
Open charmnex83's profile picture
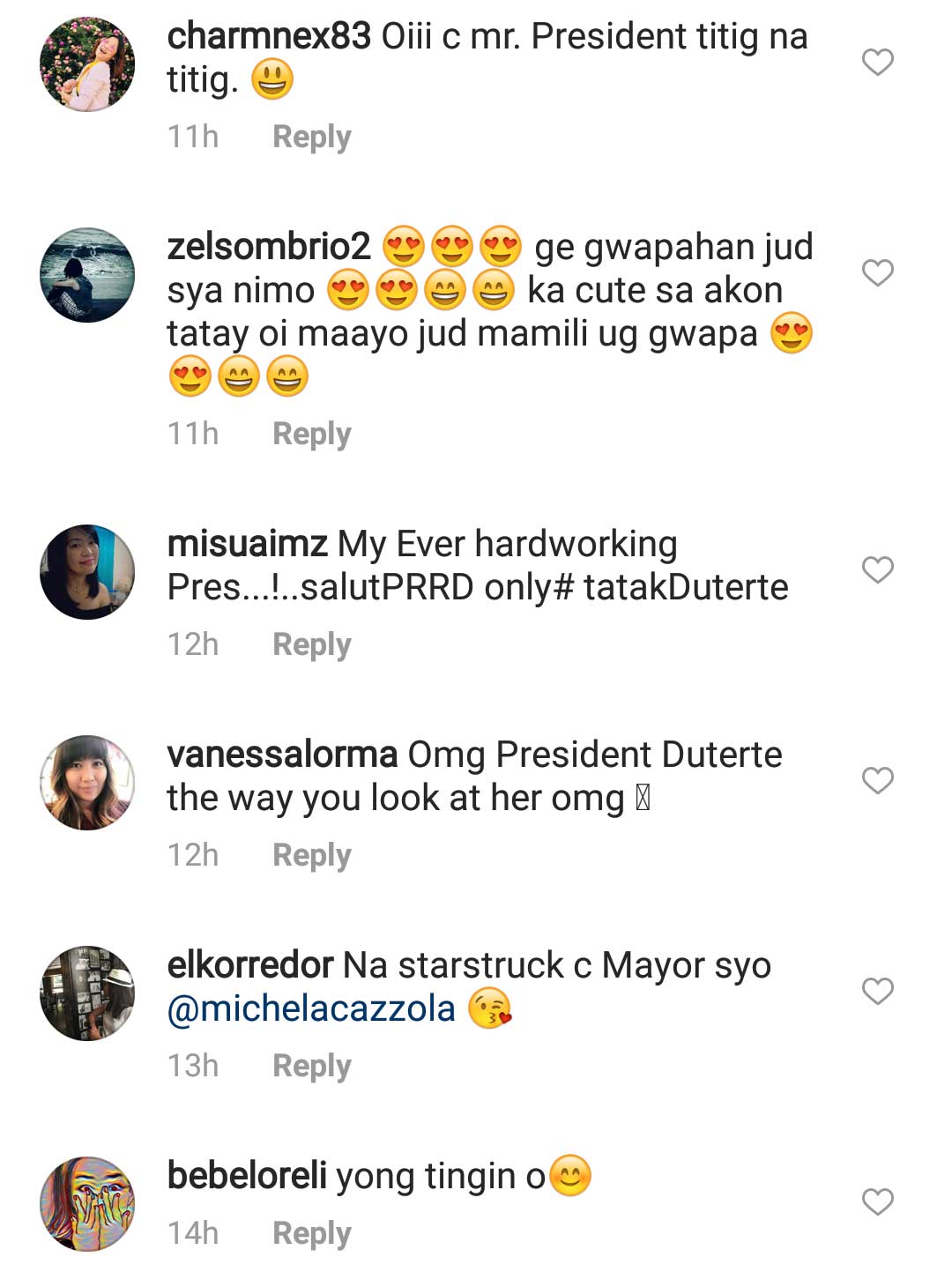(x=87, y=64)
